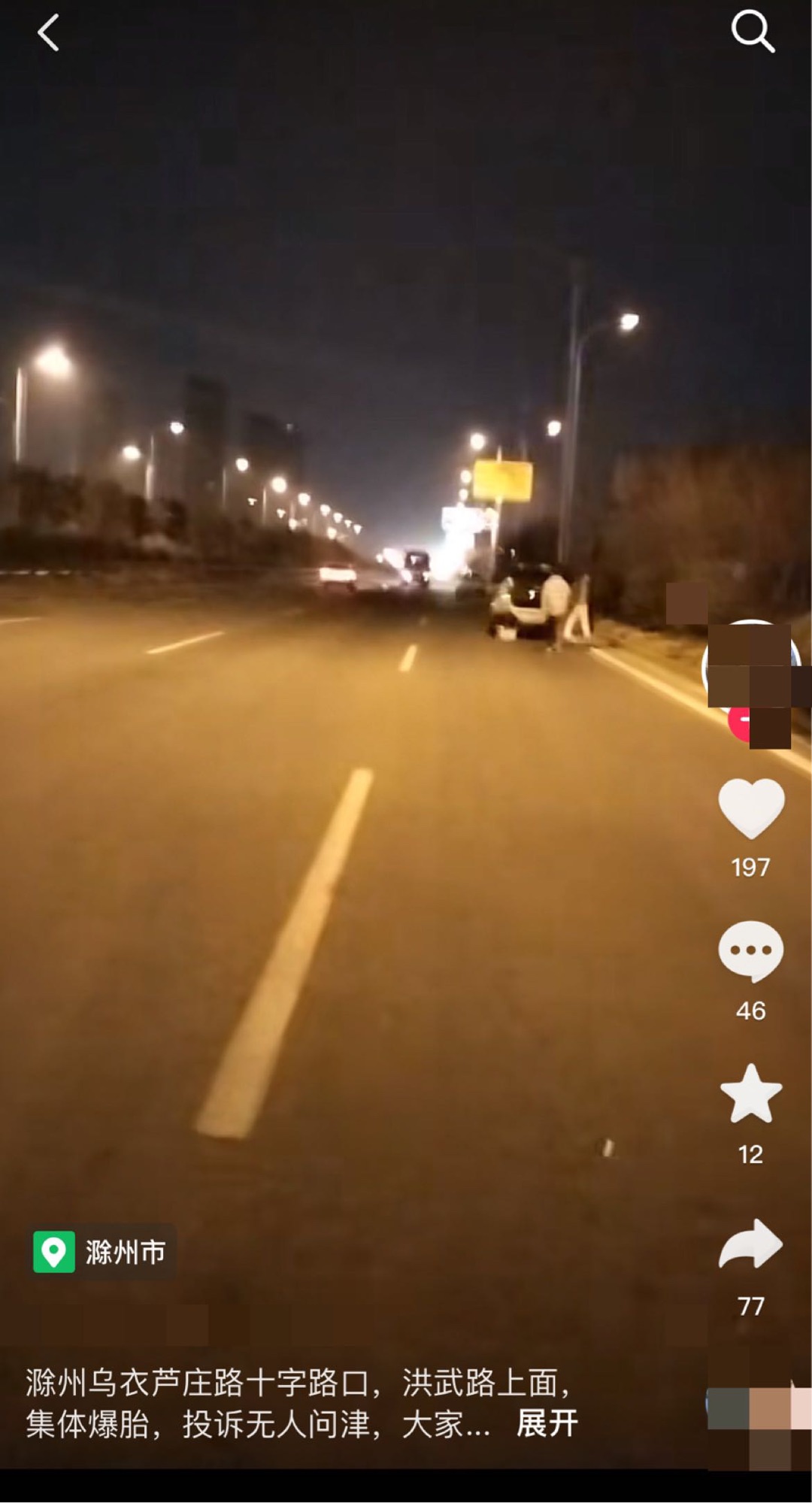This screenshot has width=812, height=1503.
Task: Expand the caption with 展开
Action: (x=547, y=1423)
